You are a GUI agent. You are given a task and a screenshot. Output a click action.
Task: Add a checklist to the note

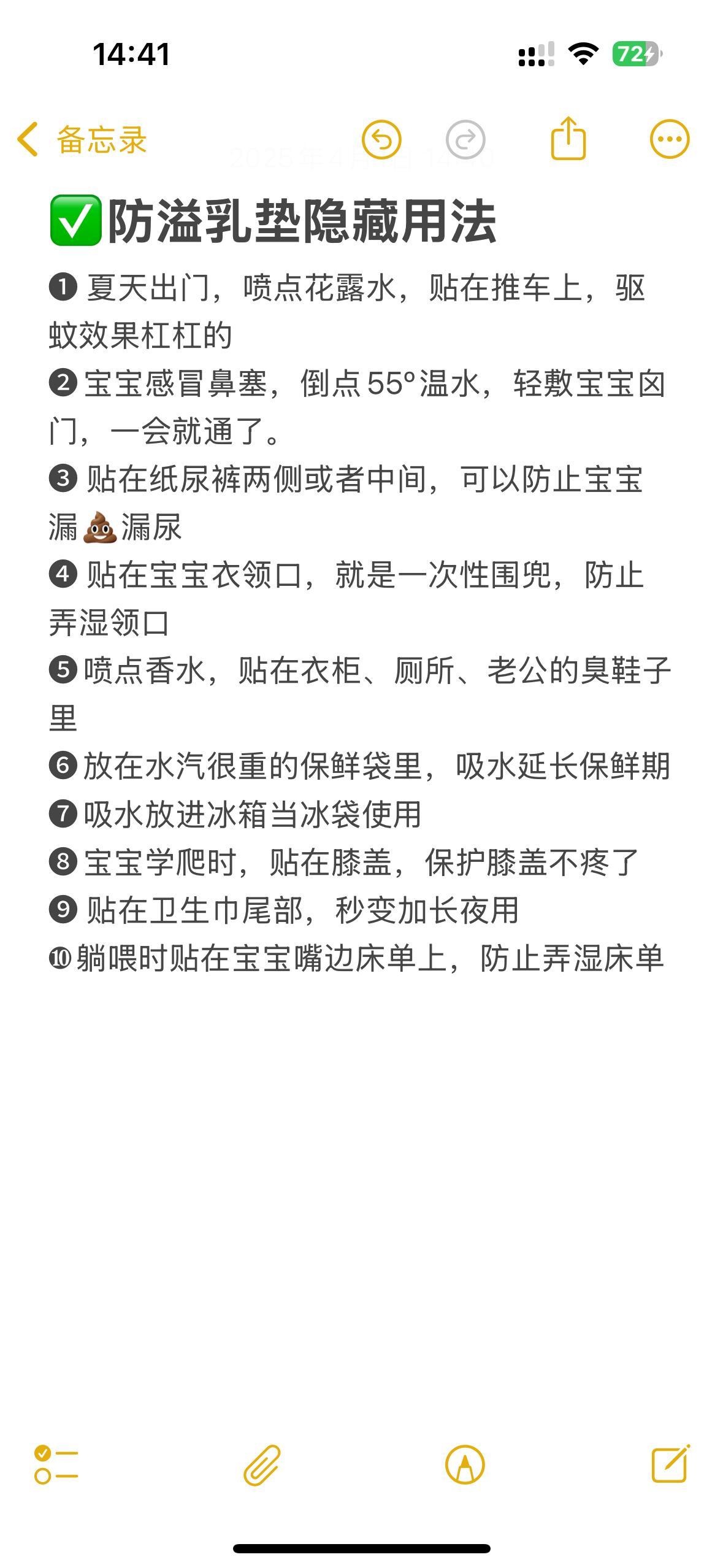[56, 1466]
